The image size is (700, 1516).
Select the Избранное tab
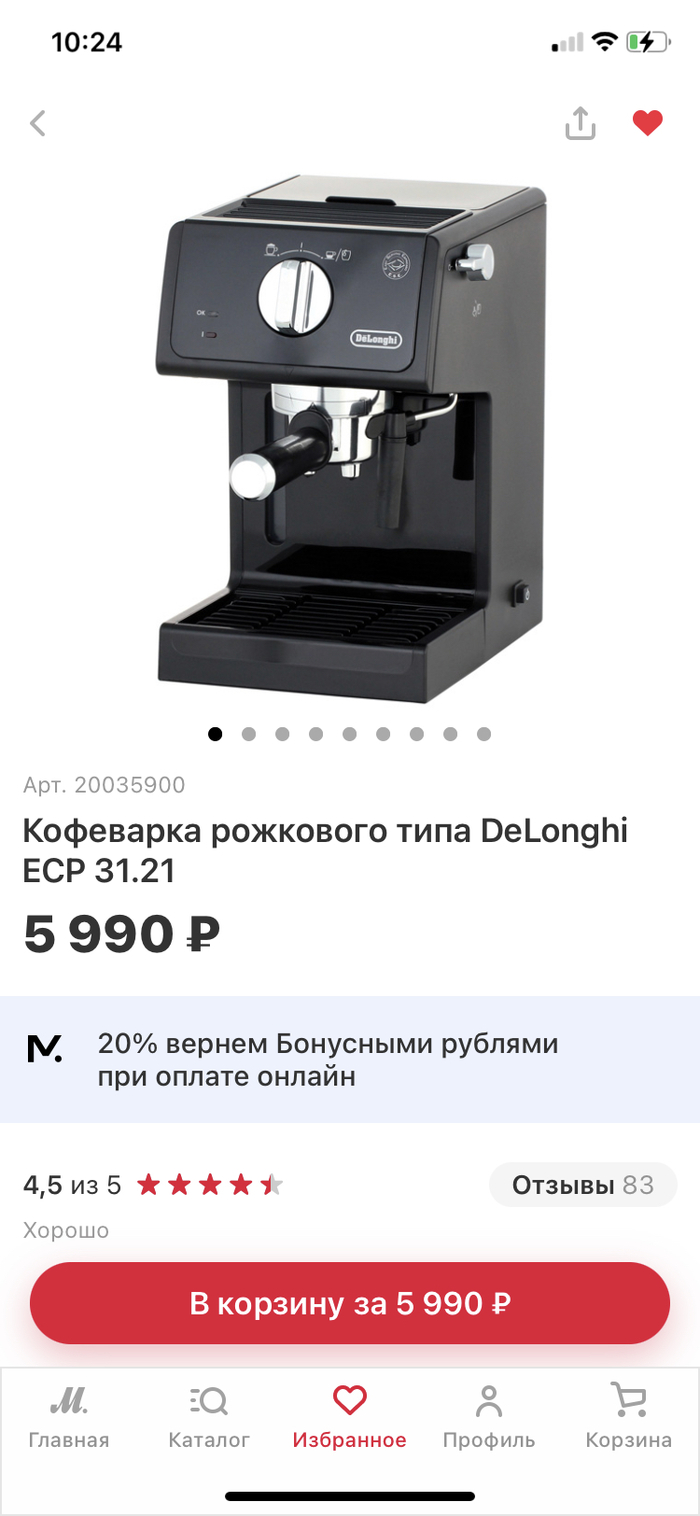point(349,1416)
